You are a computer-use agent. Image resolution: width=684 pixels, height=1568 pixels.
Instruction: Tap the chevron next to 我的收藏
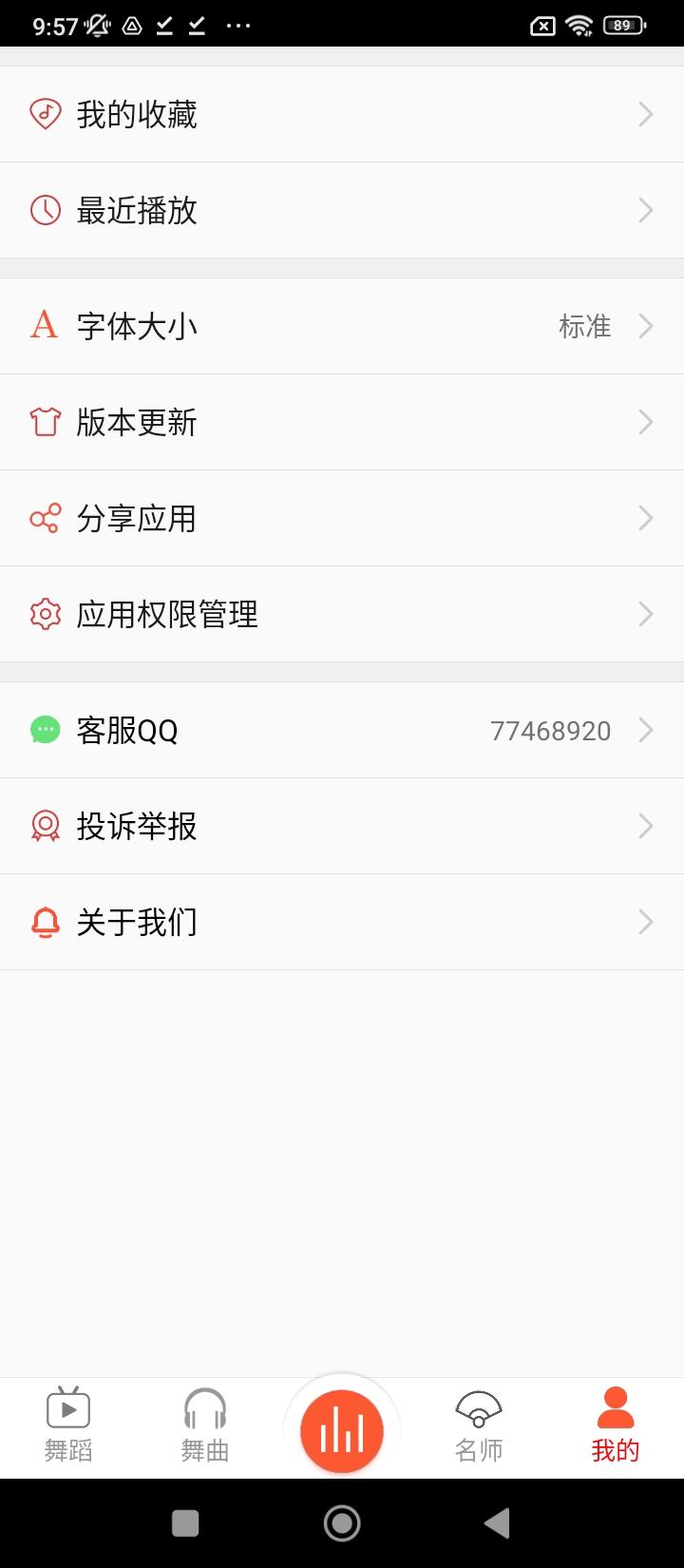point(646,113)
